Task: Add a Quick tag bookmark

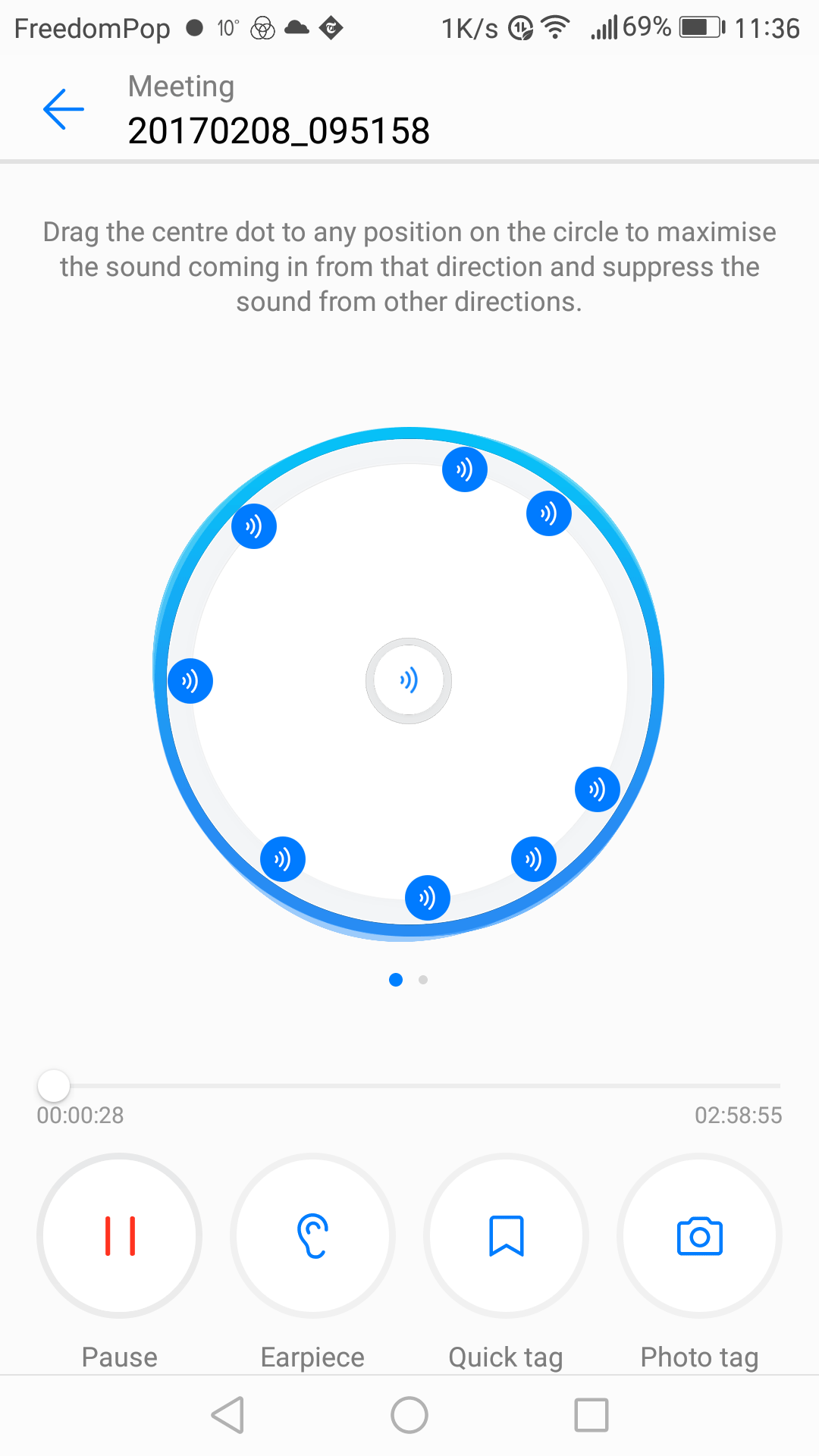Action: pyautogui.click(x=506, y=1236)
